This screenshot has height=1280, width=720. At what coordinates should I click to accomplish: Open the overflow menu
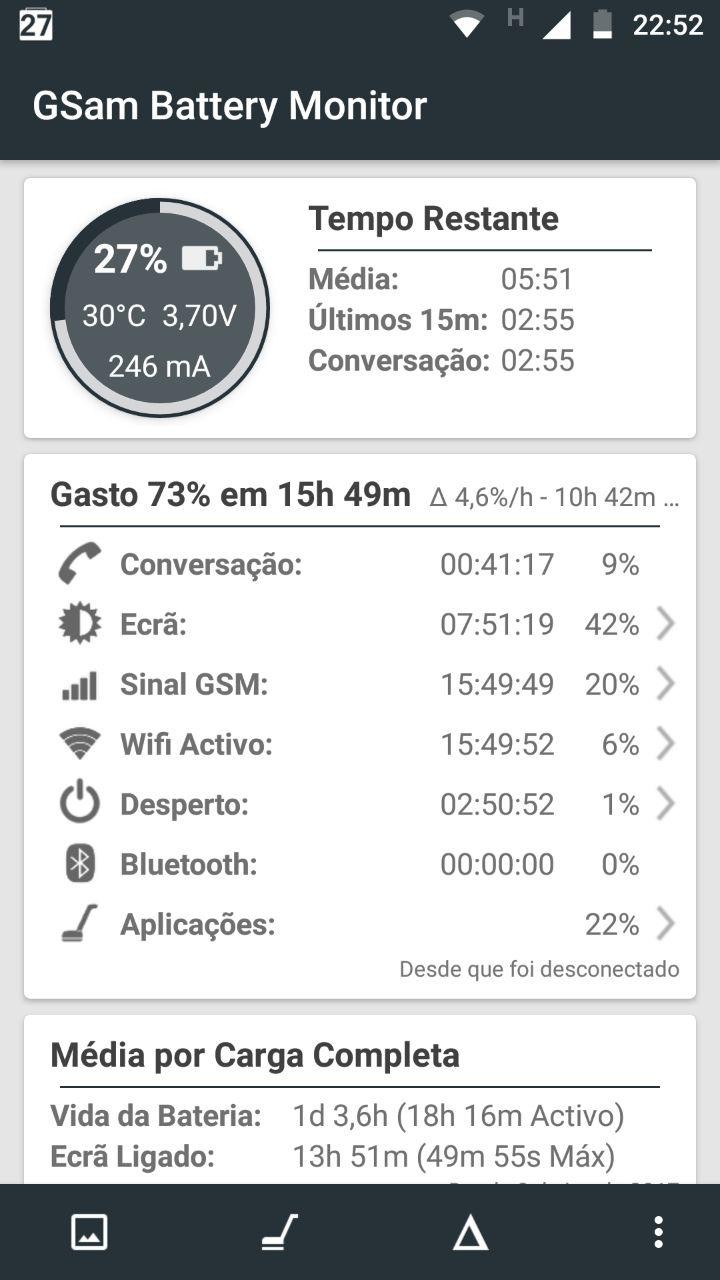point(657,1232)
